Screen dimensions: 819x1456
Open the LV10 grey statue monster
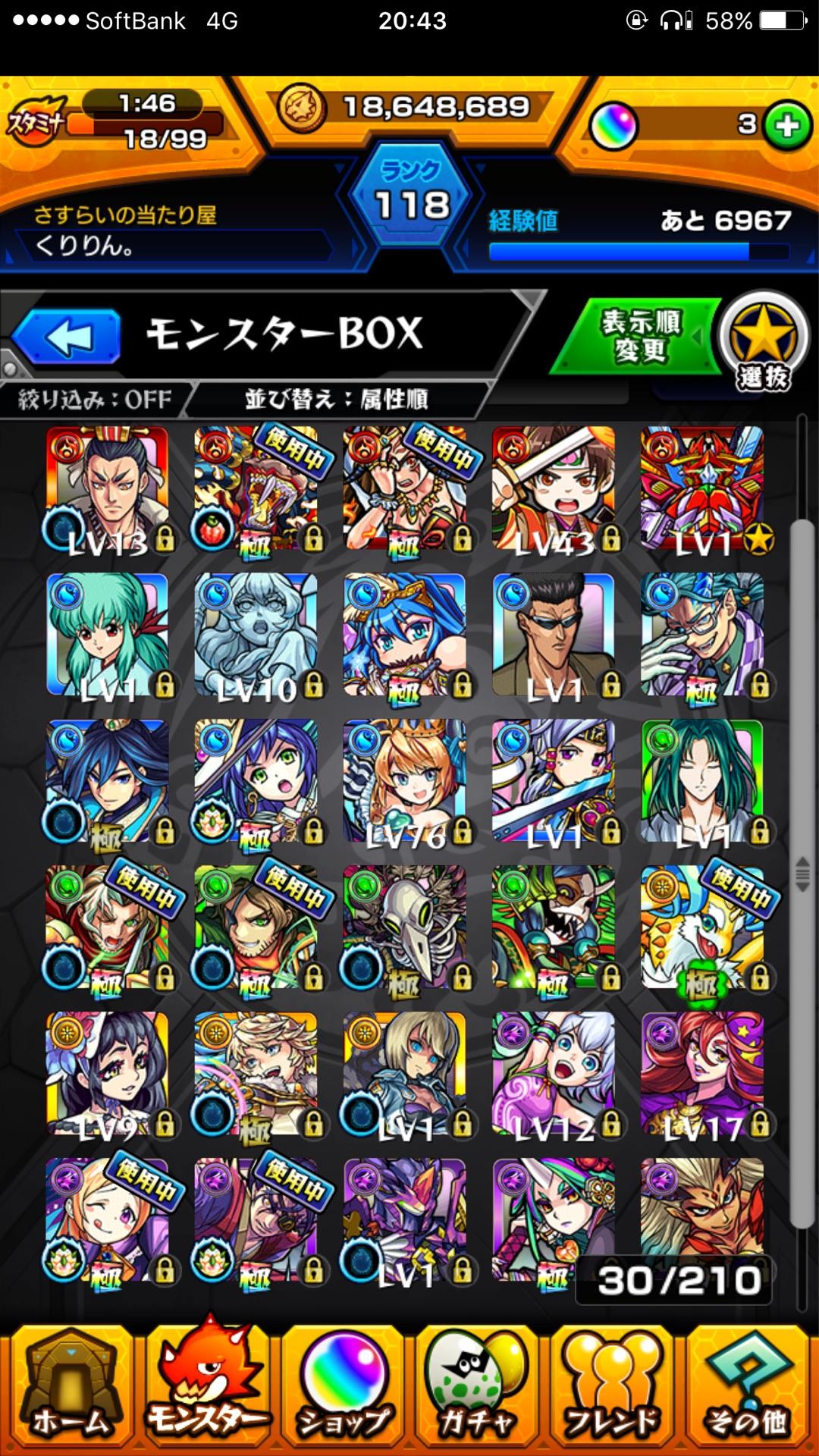256,635
